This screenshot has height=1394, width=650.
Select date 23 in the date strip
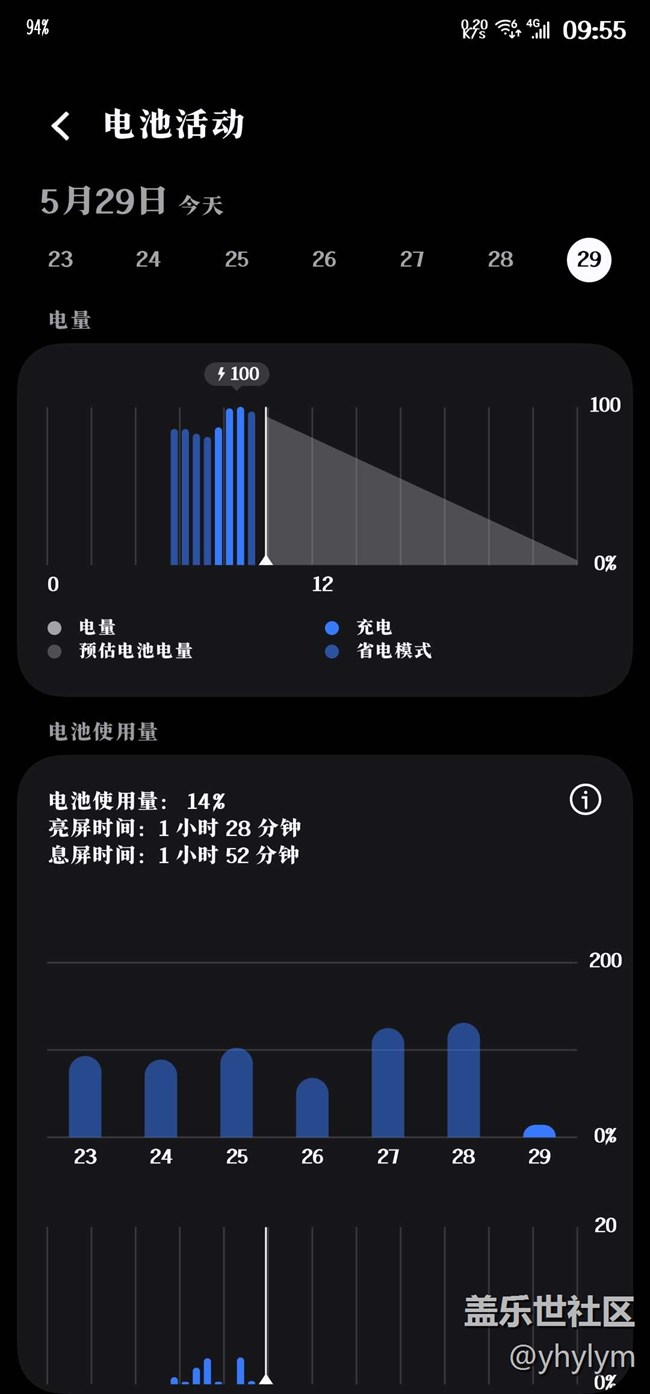61,259
